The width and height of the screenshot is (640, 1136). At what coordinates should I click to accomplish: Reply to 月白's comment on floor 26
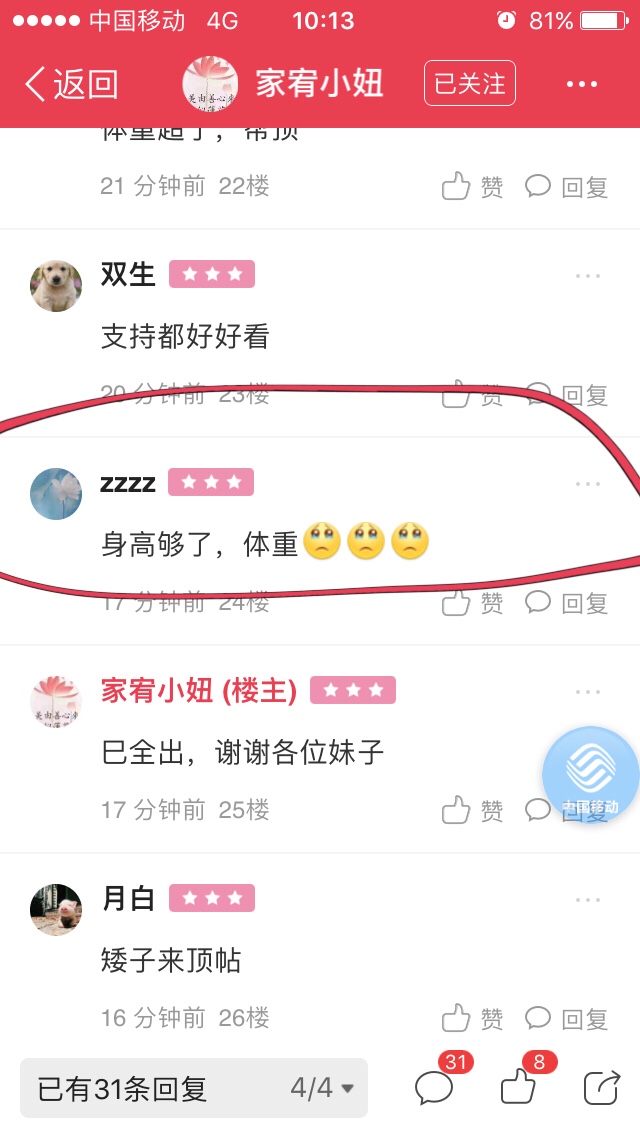click(566, 1018)
